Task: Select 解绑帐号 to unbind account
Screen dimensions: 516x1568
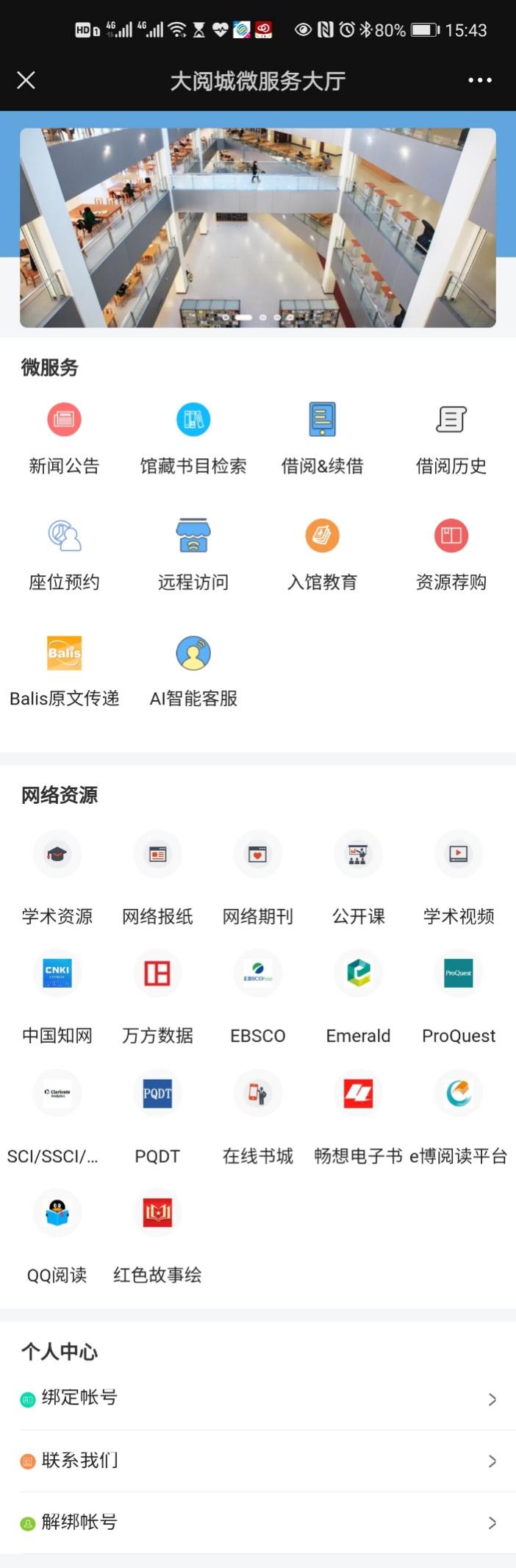Action: (x=257, y=1522)
